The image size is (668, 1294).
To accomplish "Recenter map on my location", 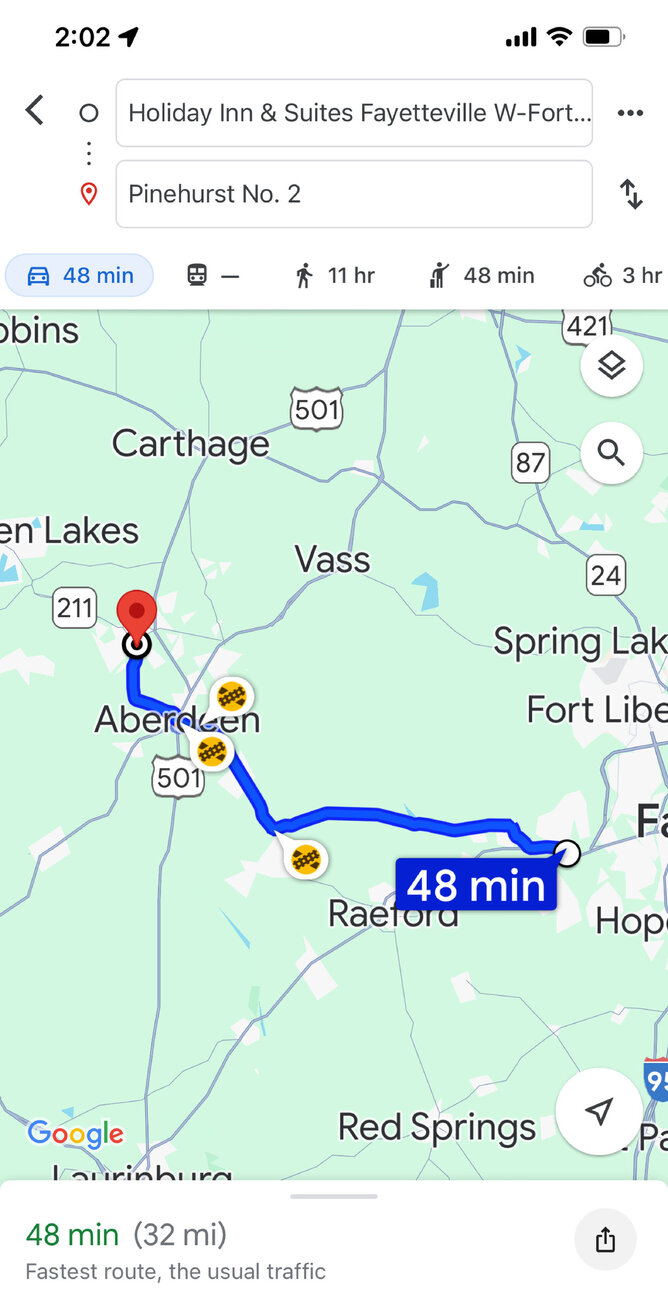I will click(598, 1112).
